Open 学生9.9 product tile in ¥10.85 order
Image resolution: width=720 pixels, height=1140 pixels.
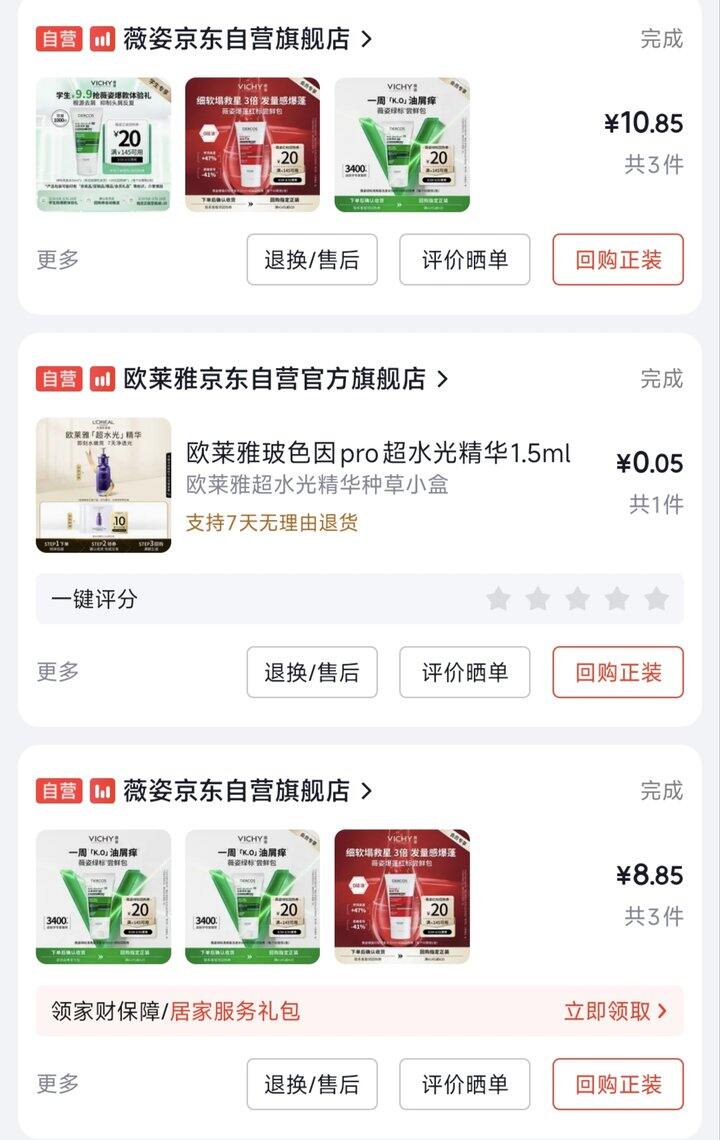coord(104,145)
